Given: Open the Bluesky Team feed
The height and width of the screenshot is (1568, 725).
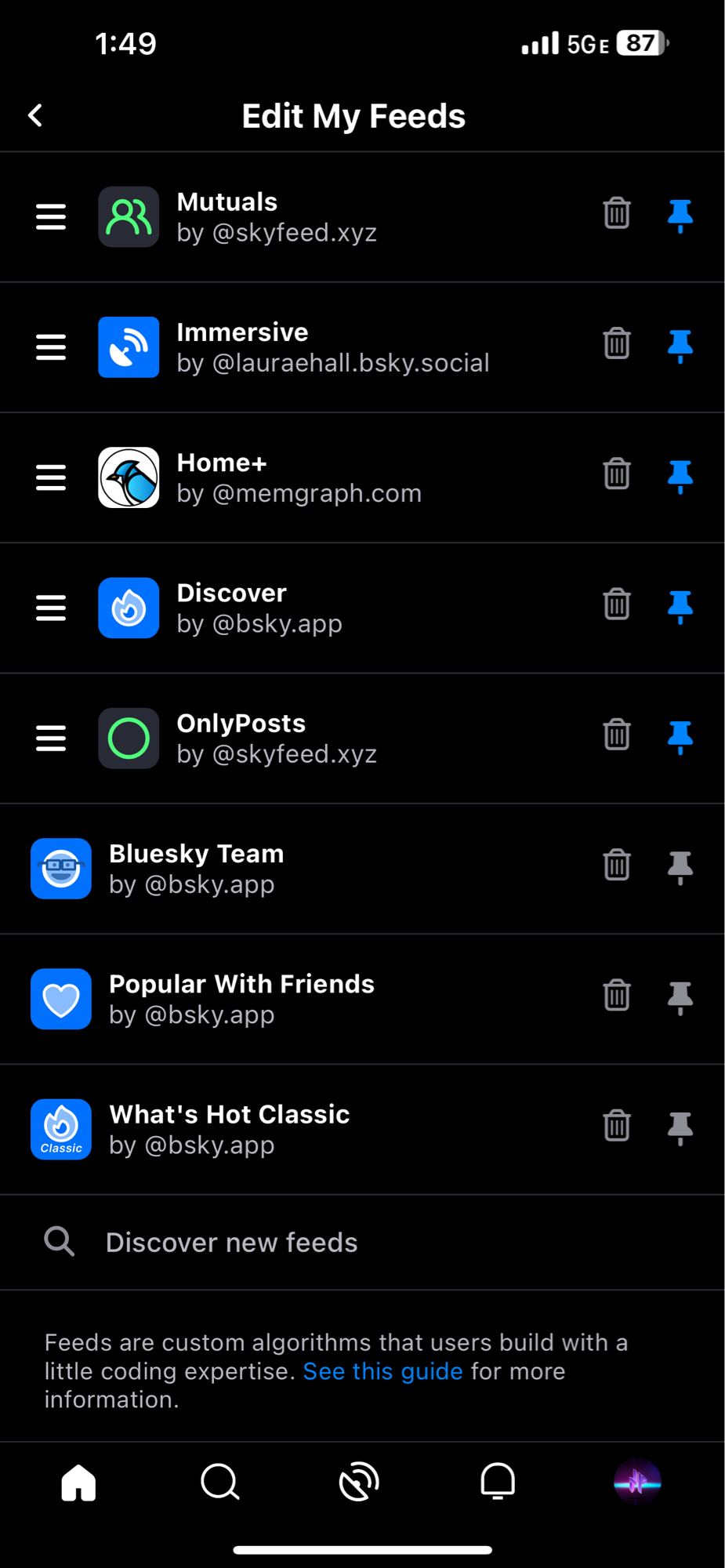Looking at the screenshot, I should pos(196,869).
